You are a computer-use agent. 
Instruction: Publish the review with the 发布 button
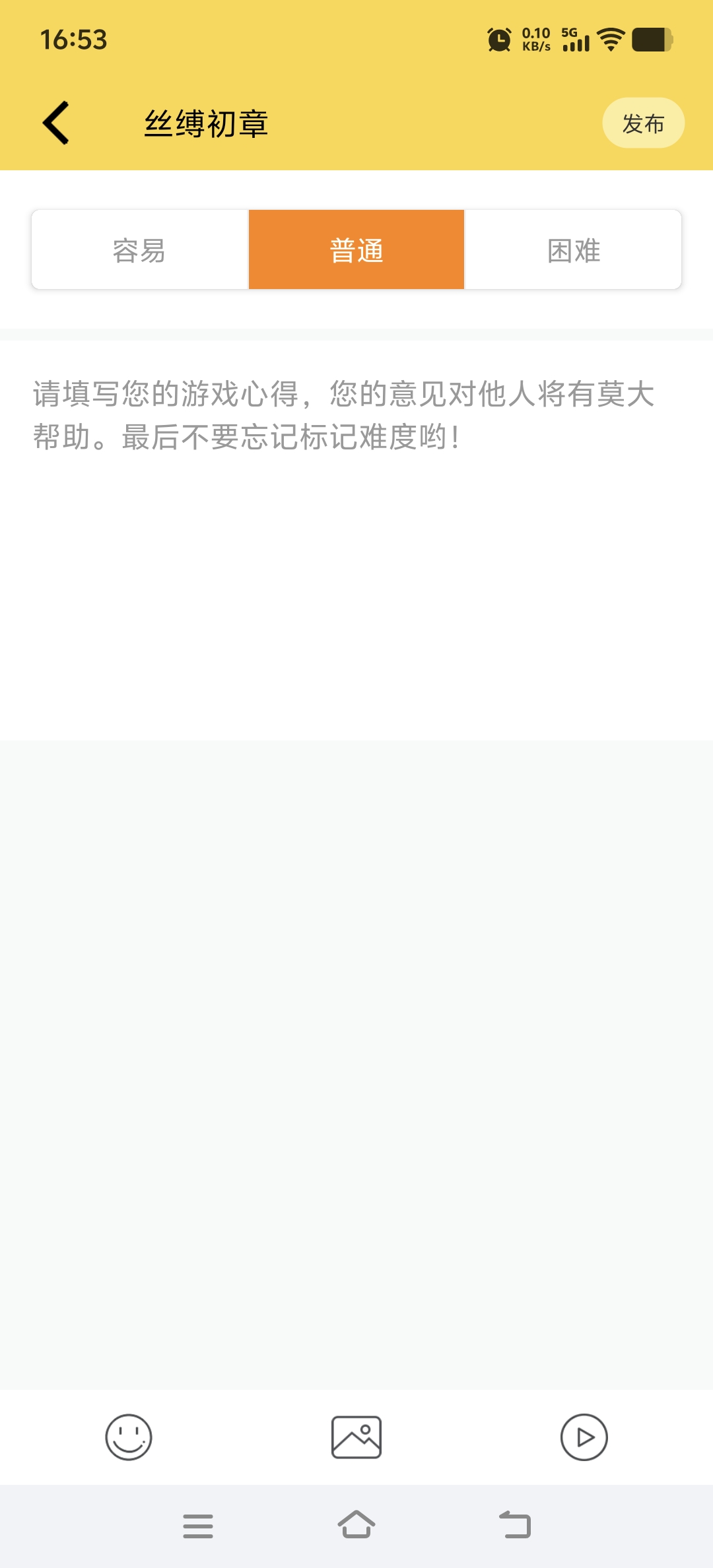pos(643,123)
